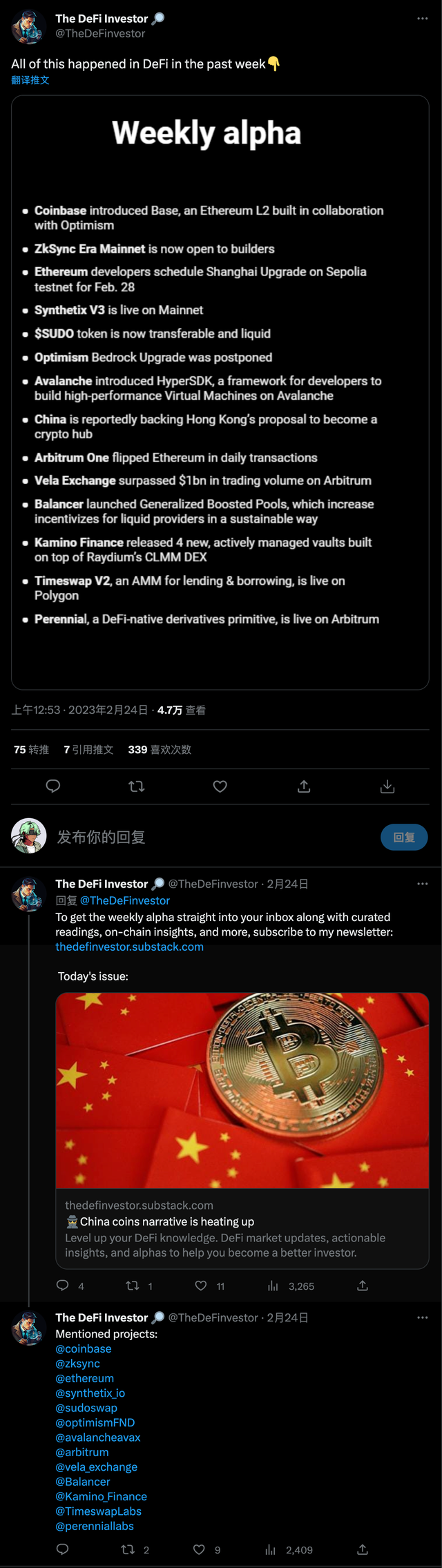The image size is (442, 1568).
Task: Tap 翻译推文 to translate the tweet
Action: 30,80
